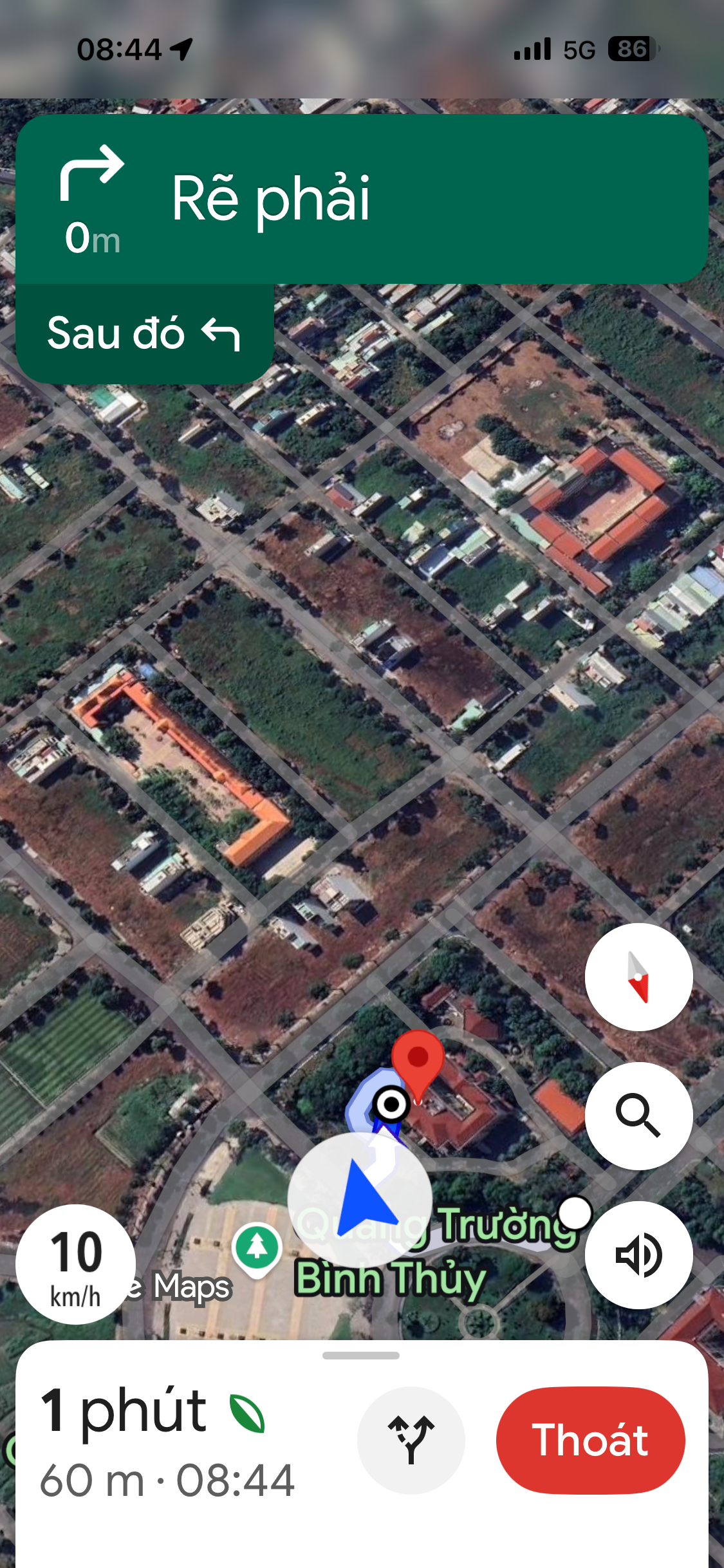Open the Rẽ phải turn instruction banner
Screen dimensions: 724x1568
362,199
